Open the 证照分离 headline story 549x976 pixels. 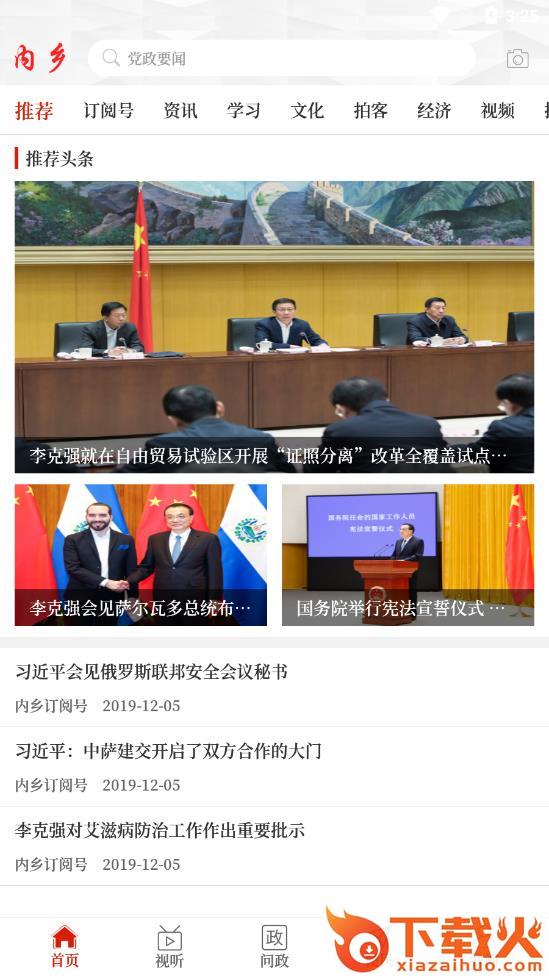tap(274, 327)
